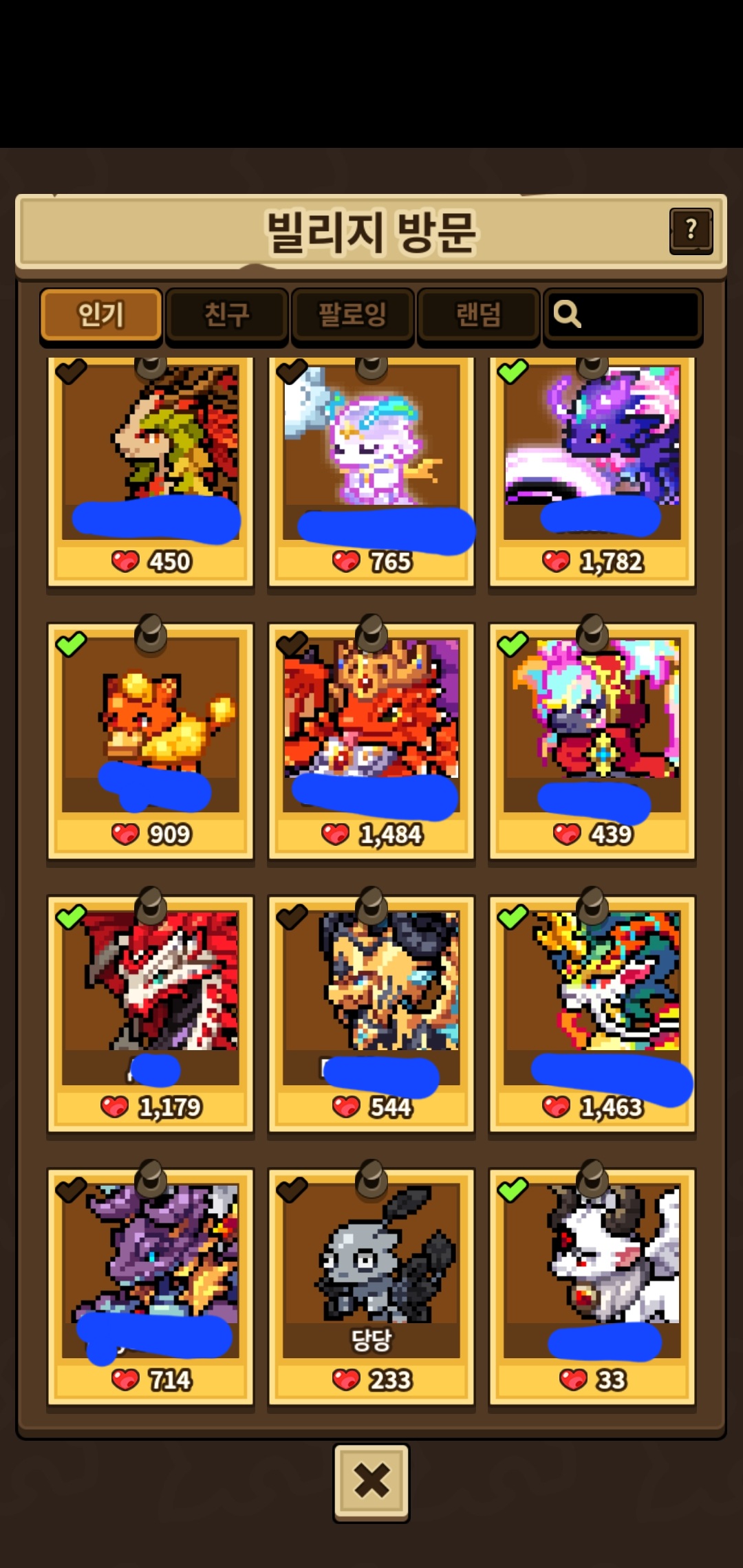Screen dimensions: 743x1568
Task: Open the village card with 544 hearts
Action: (x=371, y=1012)
